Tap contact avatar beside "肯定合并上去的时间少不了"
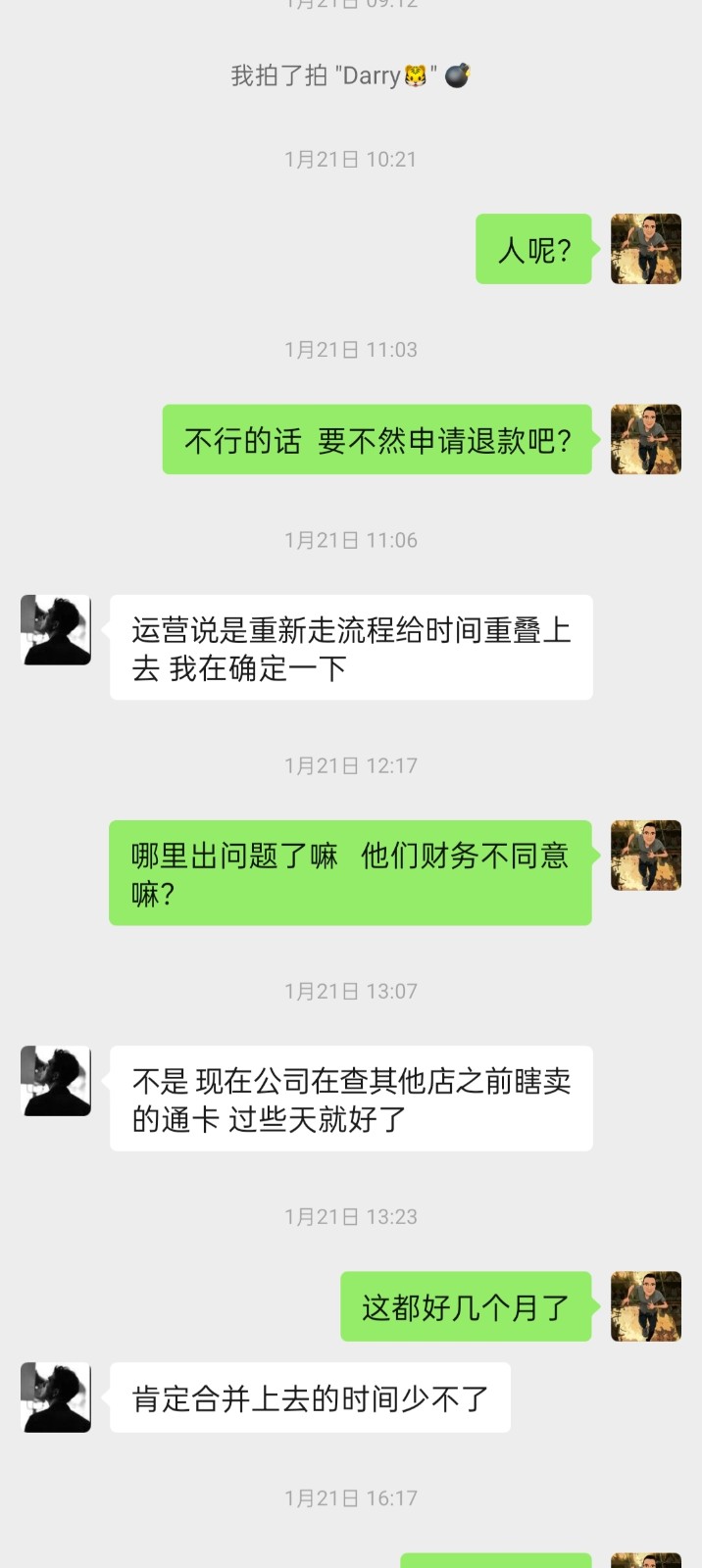The width and height of the screenshot is (702, 1568). 56,1397
